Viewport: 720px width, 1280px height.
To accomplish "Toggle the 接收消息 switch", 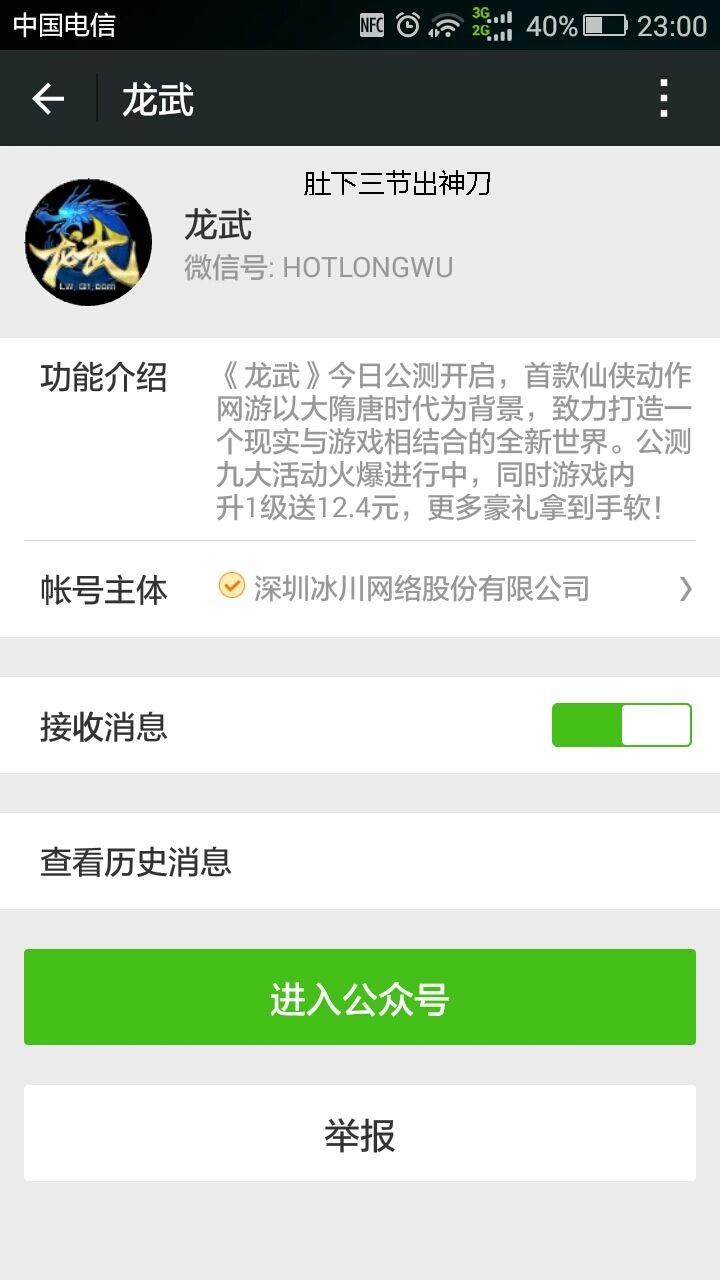I will point(621,725).
